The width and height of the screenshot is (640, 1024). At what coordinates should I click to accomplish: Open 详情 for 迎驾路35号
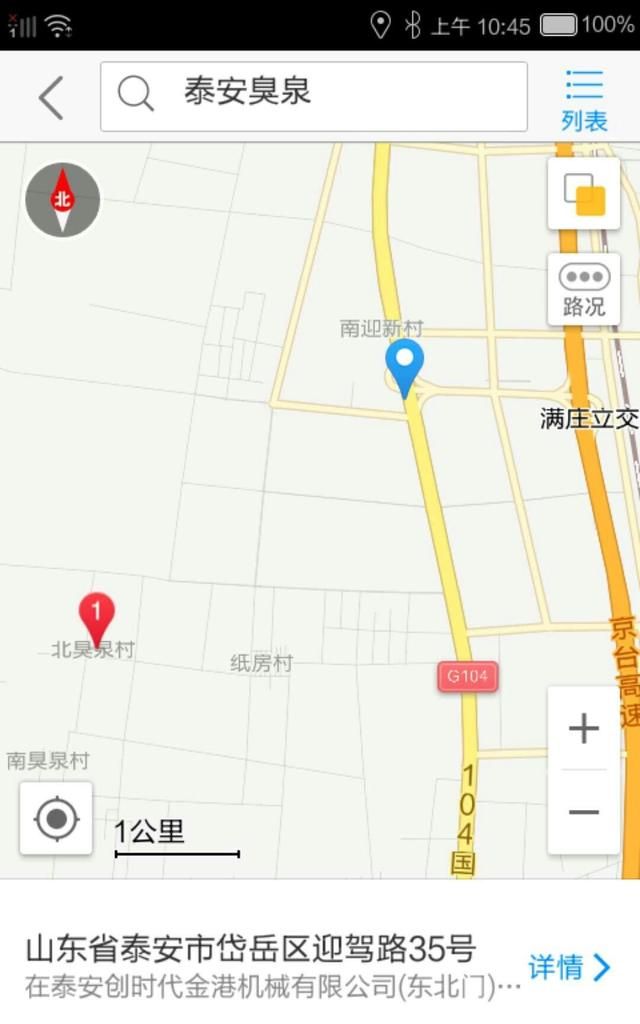[x=569, y=967]
